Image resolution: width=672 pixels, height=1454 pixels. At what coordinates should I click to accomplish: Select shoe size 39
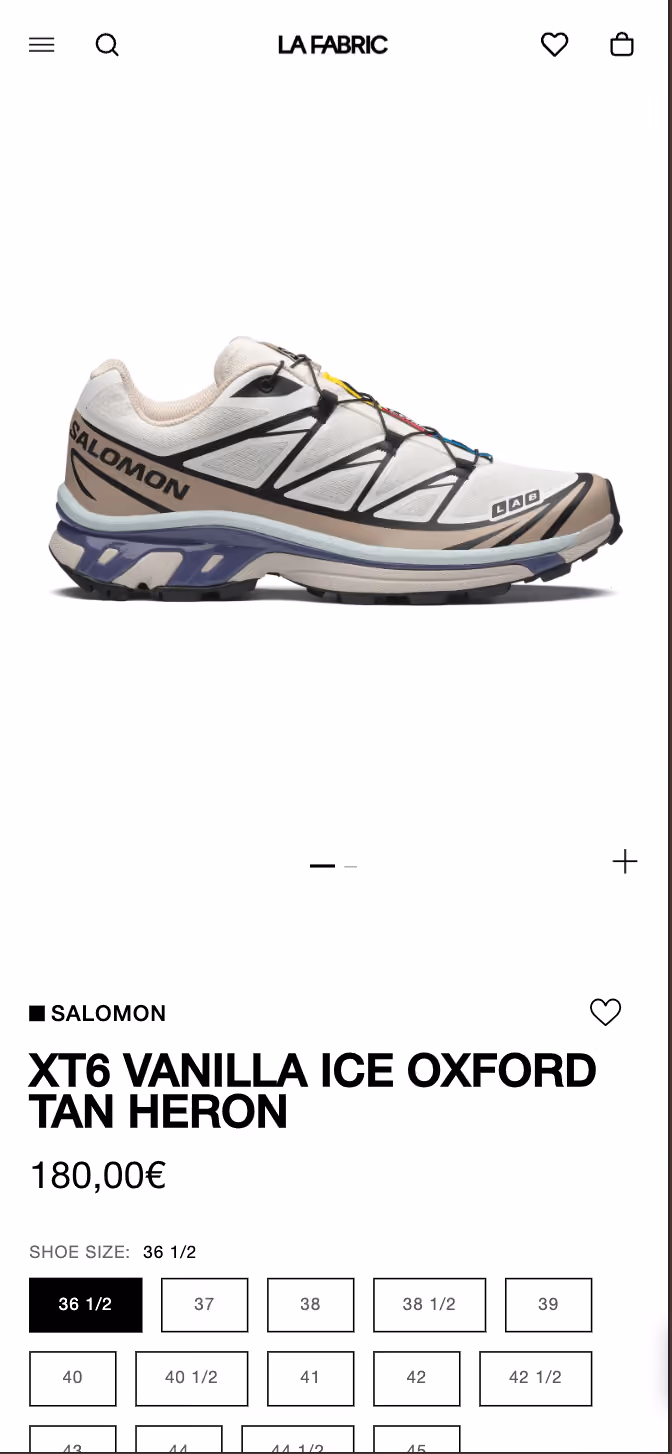point(548,1305)
